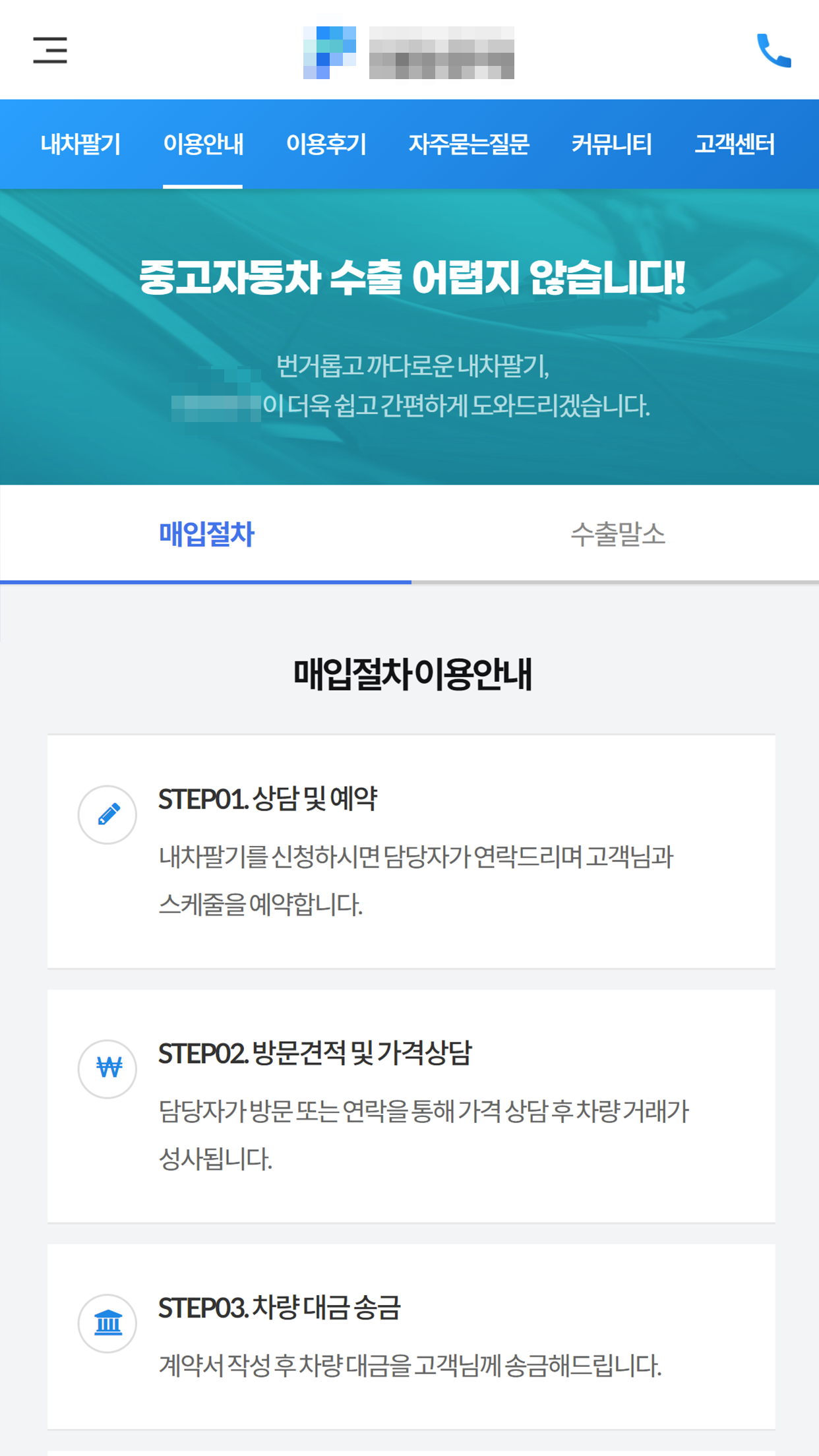Image resolution: width=819 pixels, height=1456 pixels.
Task: Tap the site logo in header
Action: pos(409,53)
